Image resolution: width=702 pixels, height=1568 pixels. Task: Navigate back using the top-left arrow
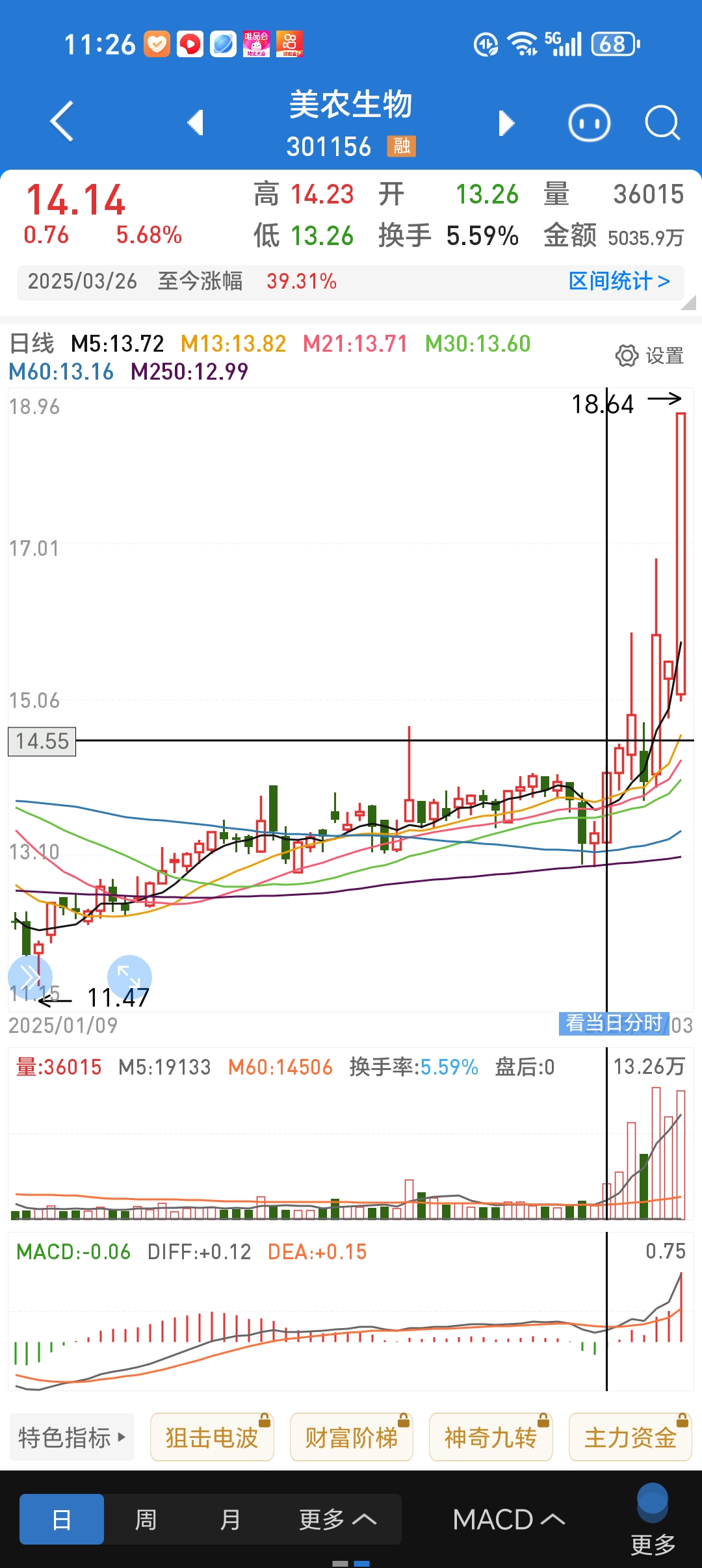[62, 122]
